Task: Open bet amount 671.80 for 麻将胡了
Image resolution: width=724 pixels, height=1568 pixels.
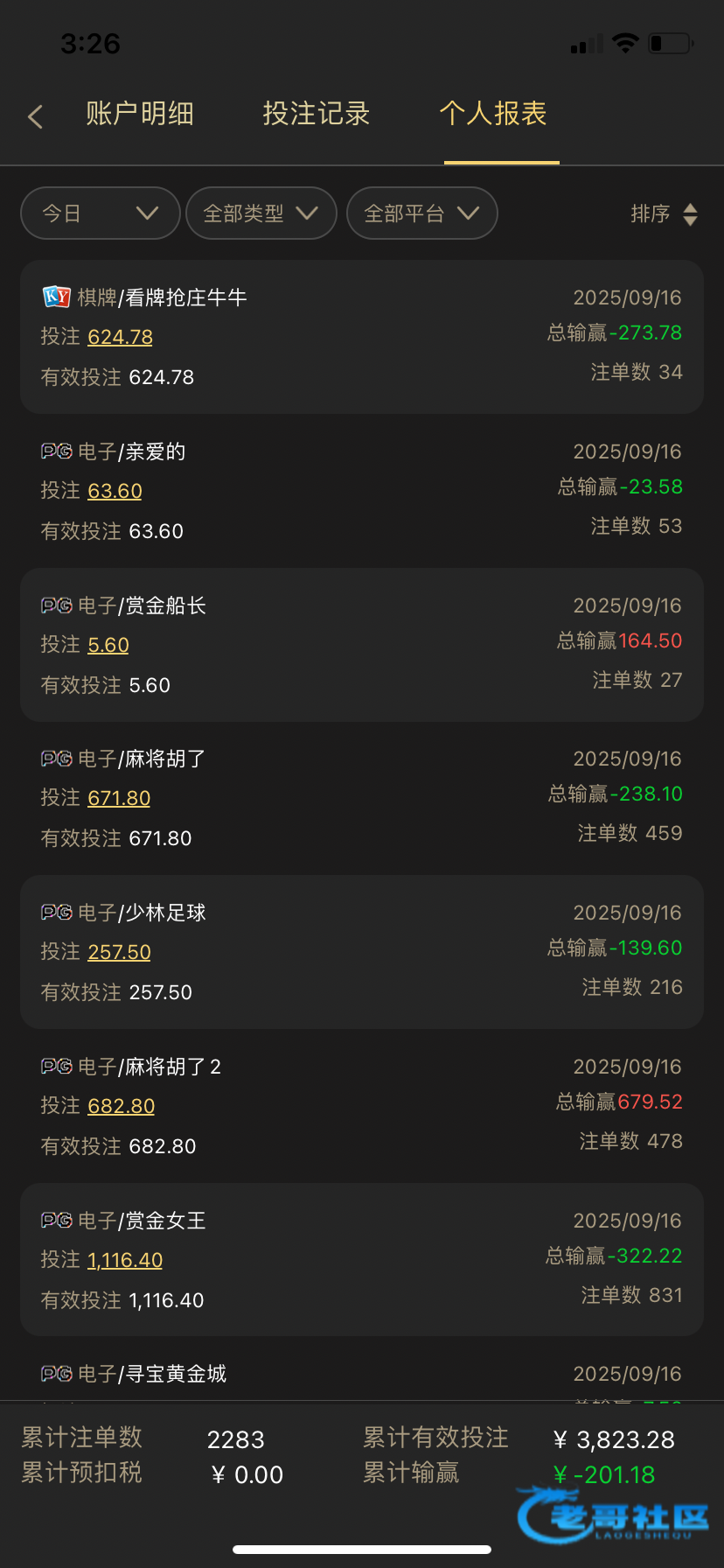Action: tap(119, 798)
